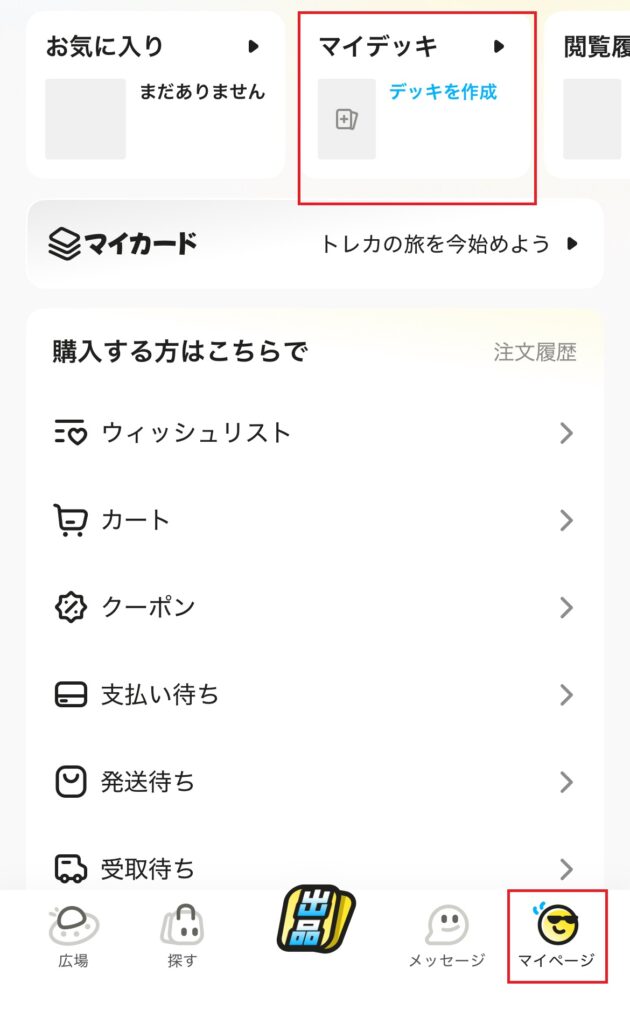The height and width of the screenshot is (1024, 630).
Task: Open the マイカード banner
Action: click(x=314, y=244)
